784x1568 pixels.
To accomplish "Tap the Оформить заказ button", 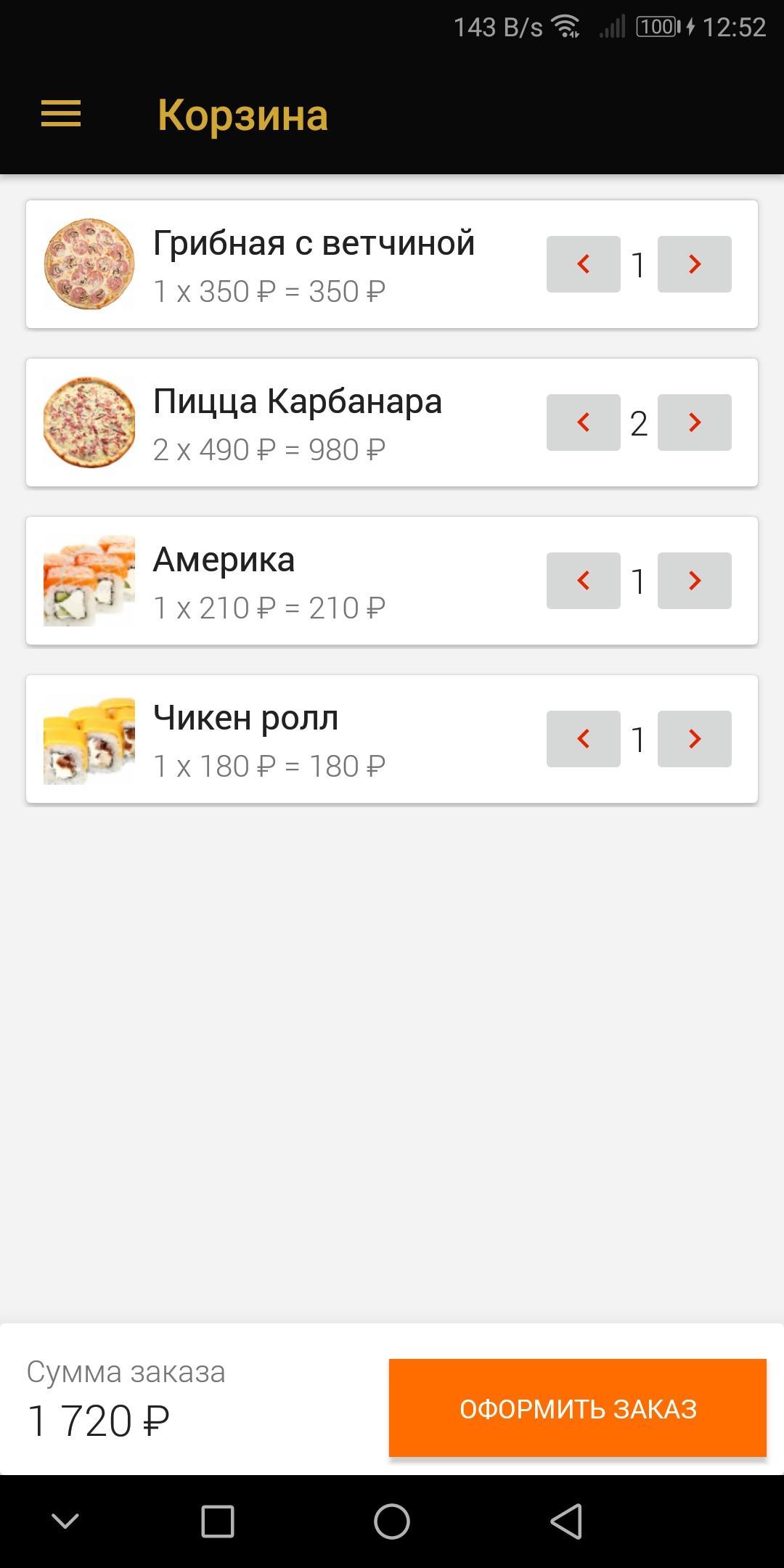I will coord(577,1408).
